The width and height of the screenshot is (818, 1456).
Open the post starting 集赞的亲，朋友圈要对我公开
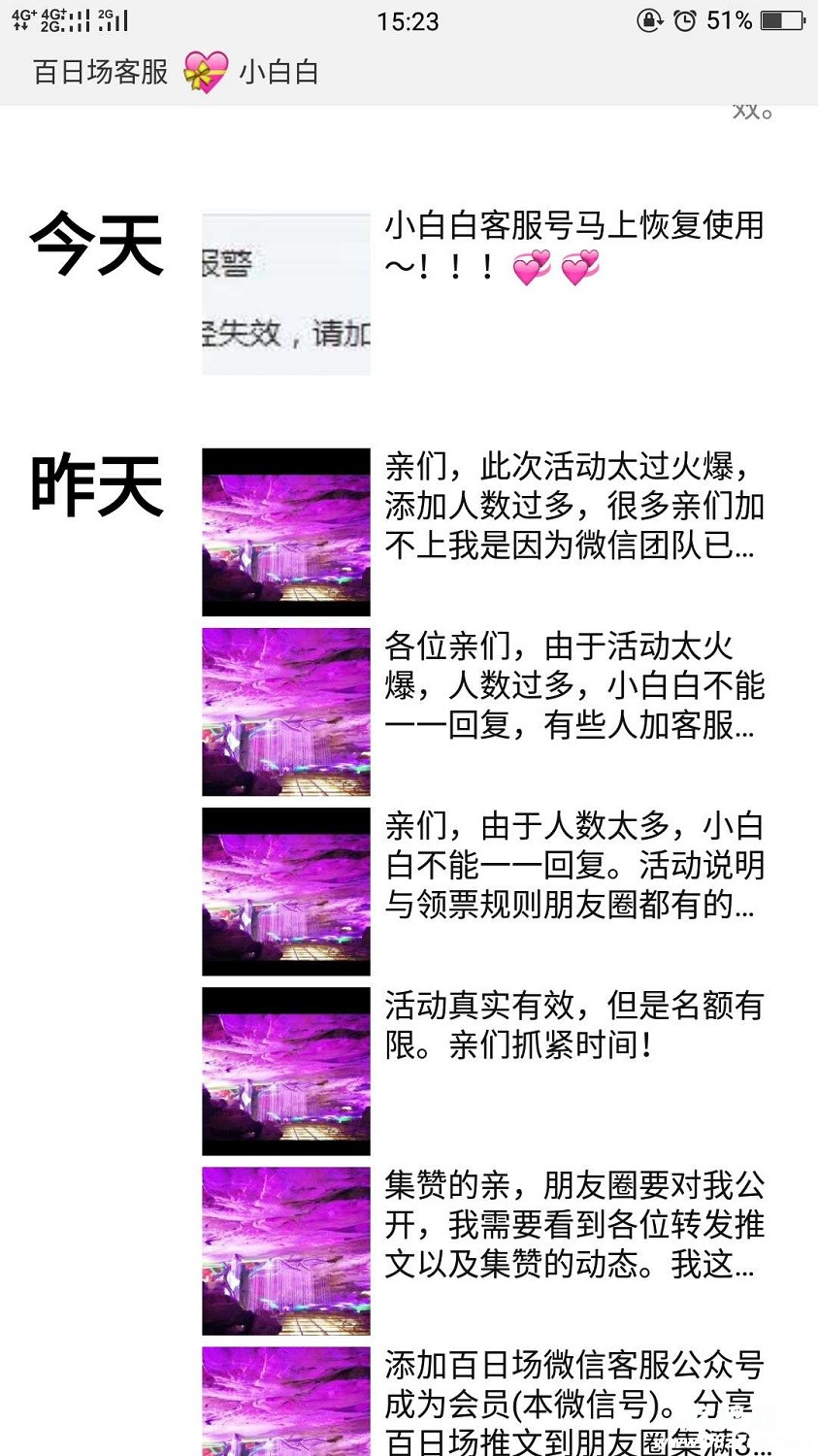tap(573, 1225)
